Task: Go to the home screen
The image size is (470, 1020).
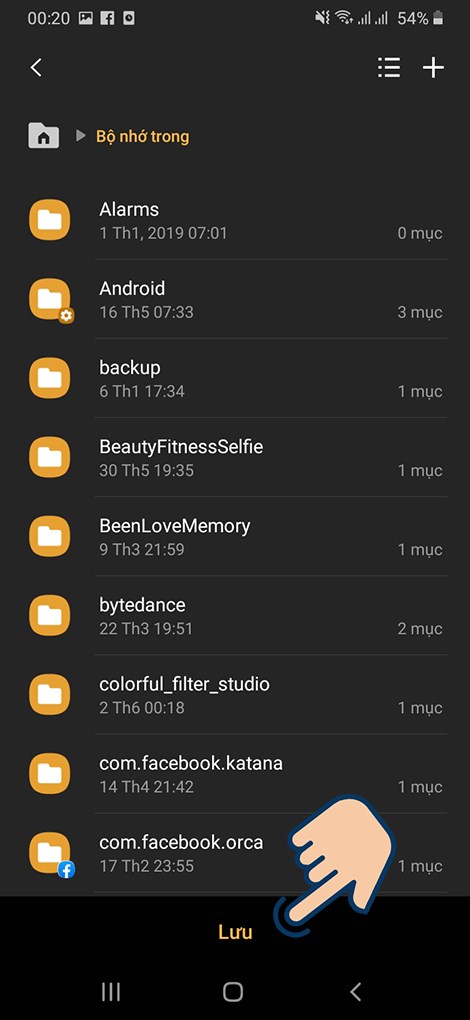Action: (233, 991)
